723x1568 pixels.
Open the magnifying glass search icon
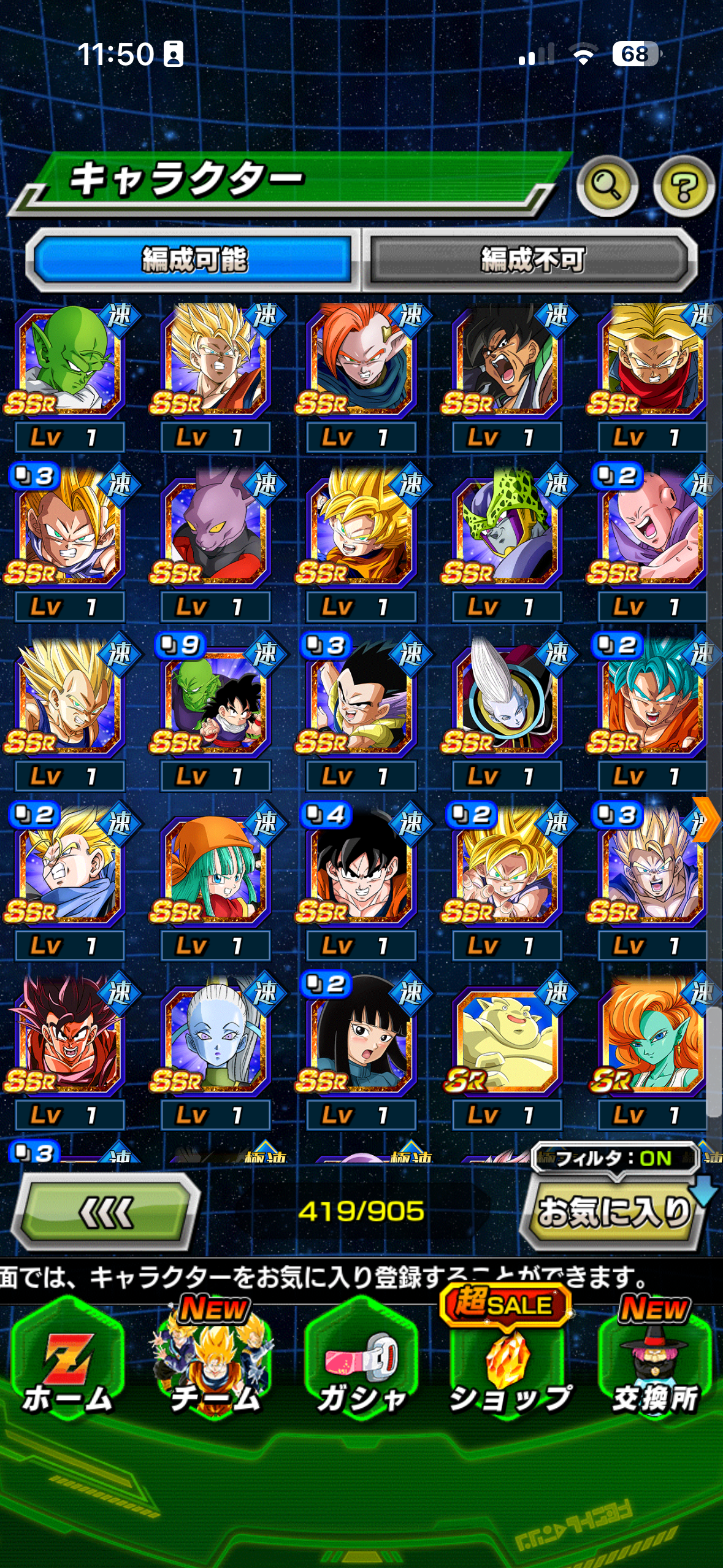click(x=606, y=186)
